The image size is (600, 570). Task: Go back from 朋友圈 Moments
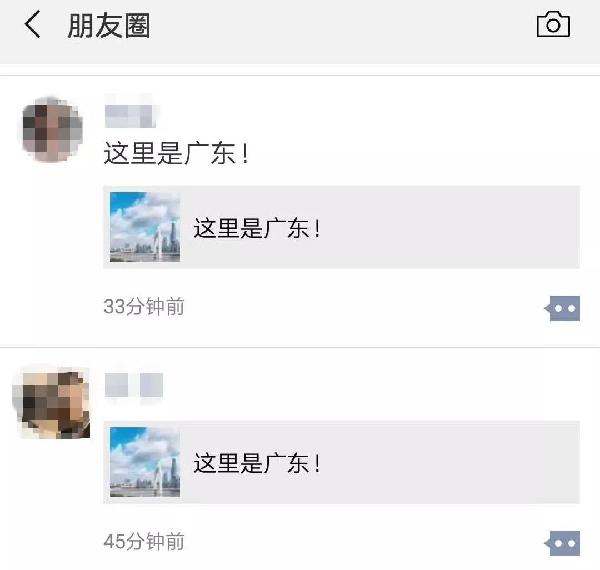point(33,26)
